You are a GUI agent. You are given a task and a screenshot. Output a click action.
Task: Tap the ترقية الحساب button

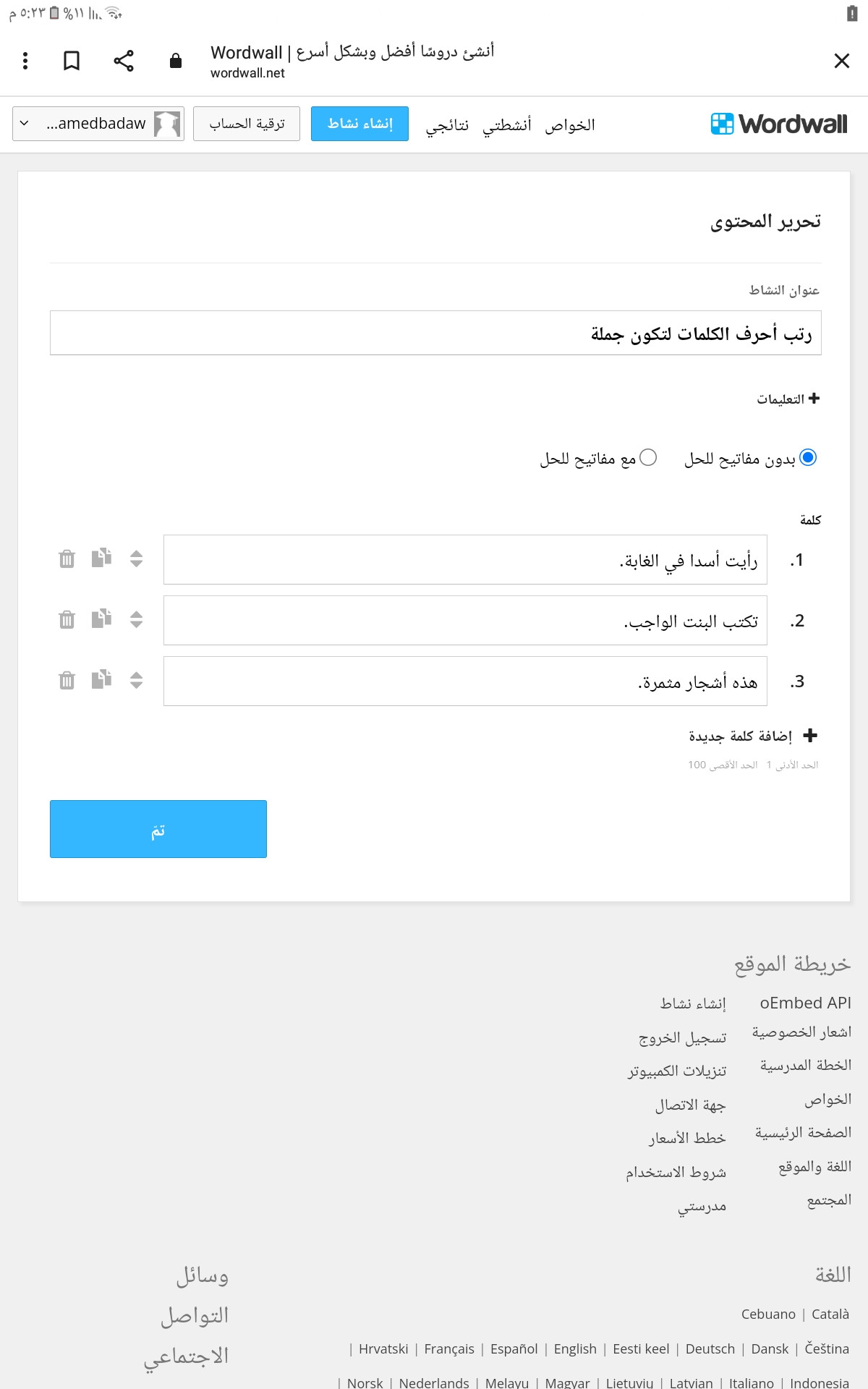(247, 124)
